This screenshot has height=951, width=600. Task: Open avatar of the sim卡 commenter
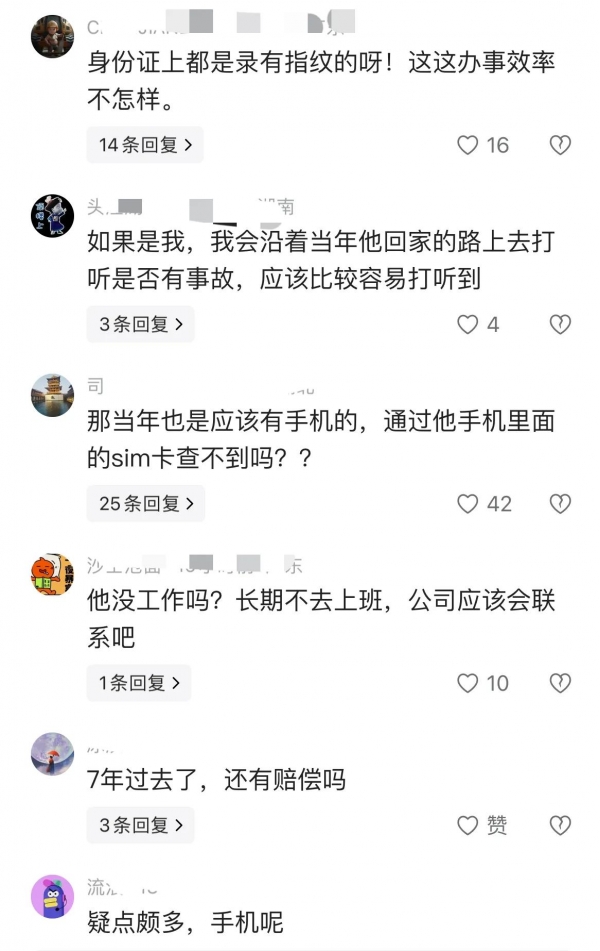tap(52, 395)
